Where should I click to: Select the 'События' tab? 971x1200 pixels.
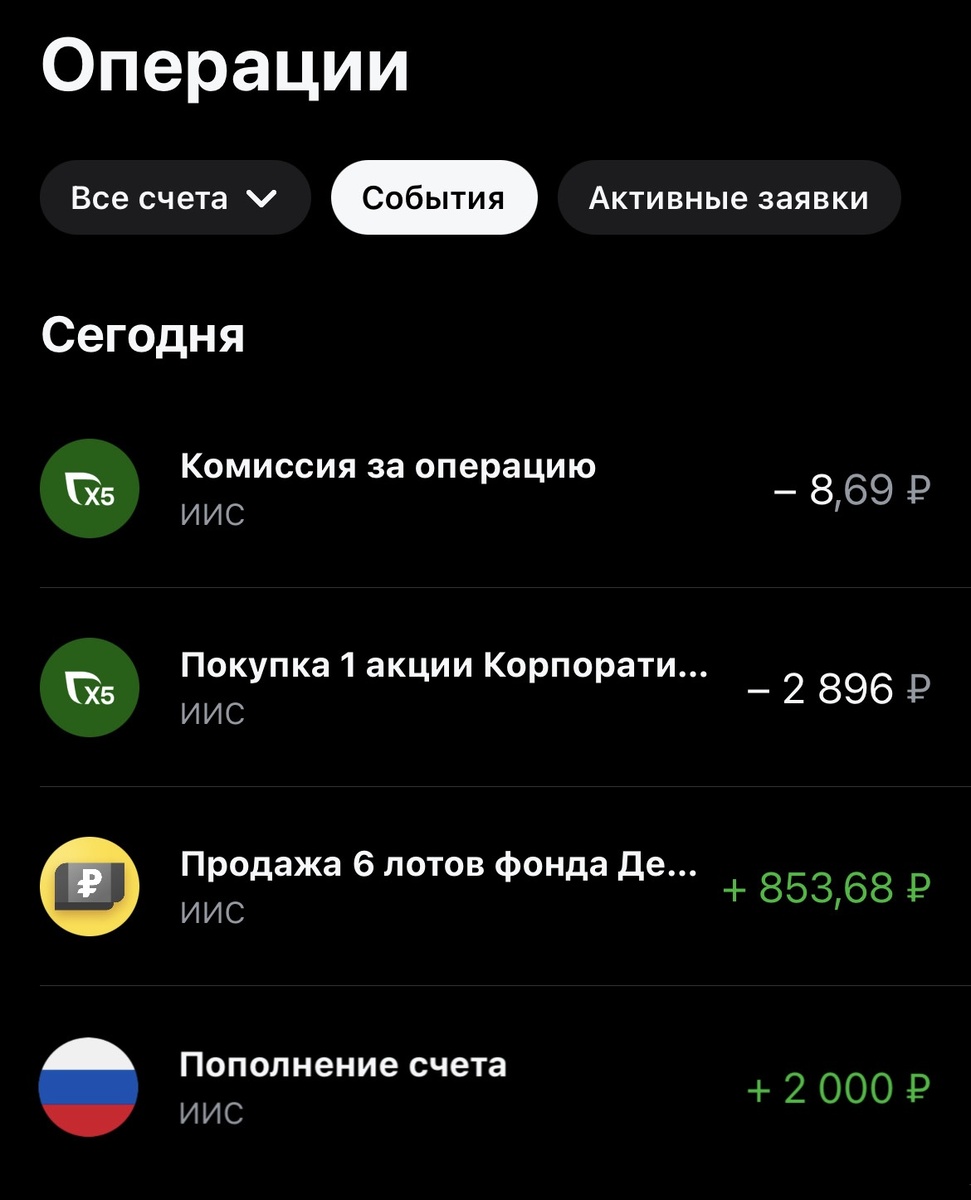click(434, 198)
